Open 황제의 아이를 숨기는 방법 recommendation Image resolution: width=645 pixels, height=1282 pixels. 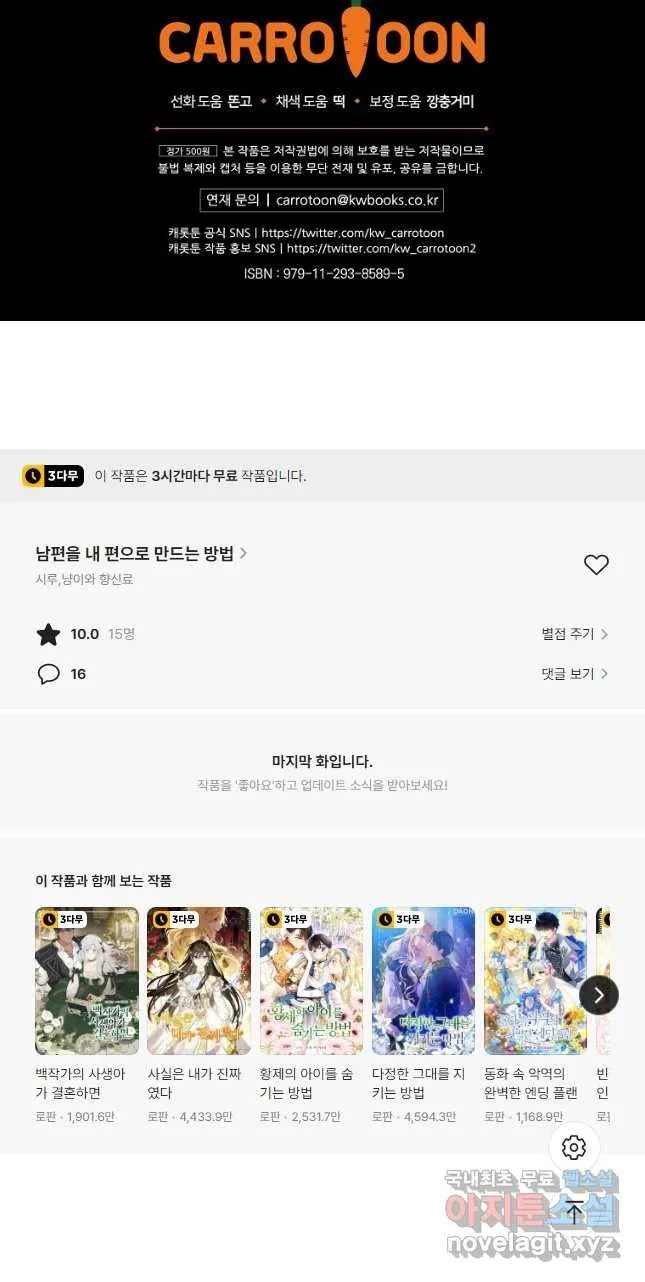tap(311, 1015)
